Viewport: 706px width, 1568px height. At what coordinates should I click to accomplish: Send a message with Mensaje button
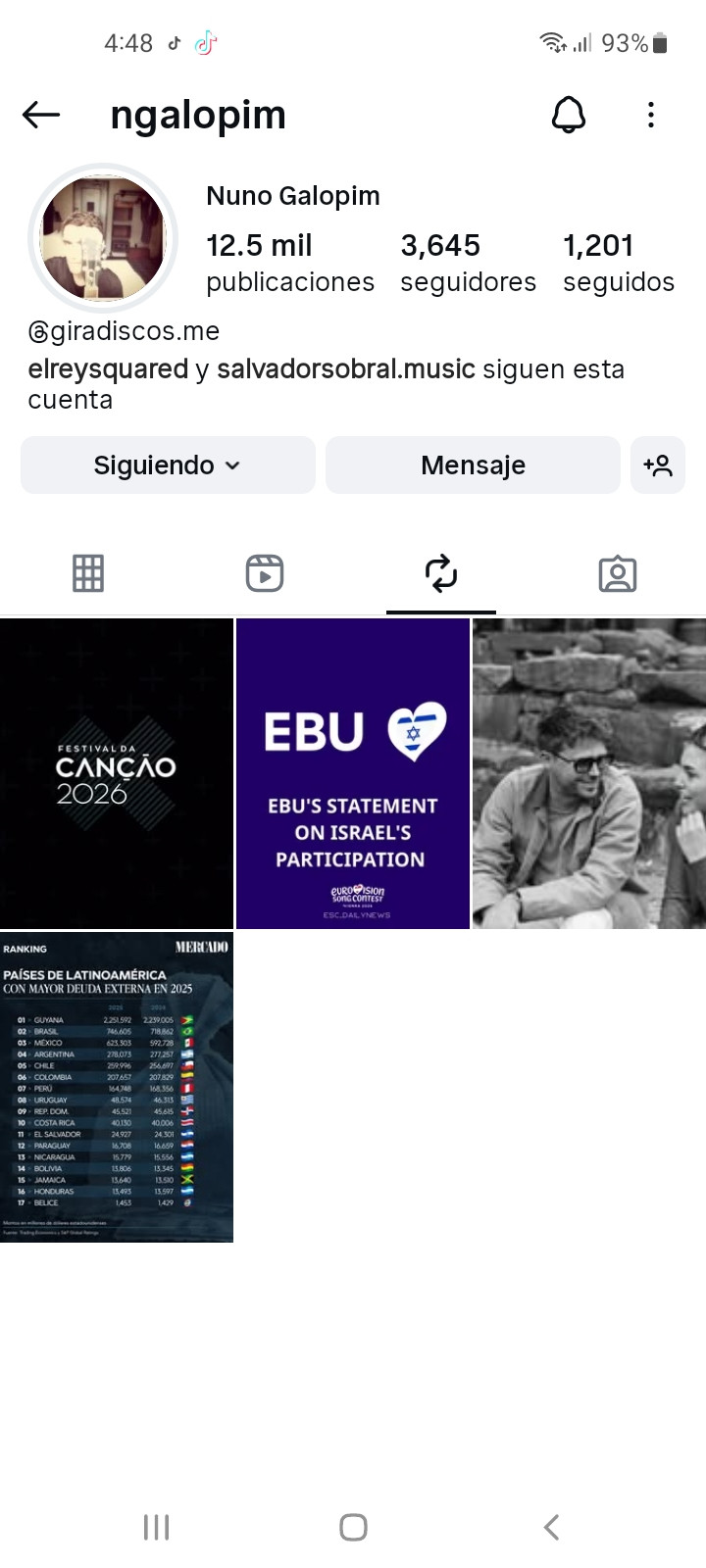click(x=473, y=465)
